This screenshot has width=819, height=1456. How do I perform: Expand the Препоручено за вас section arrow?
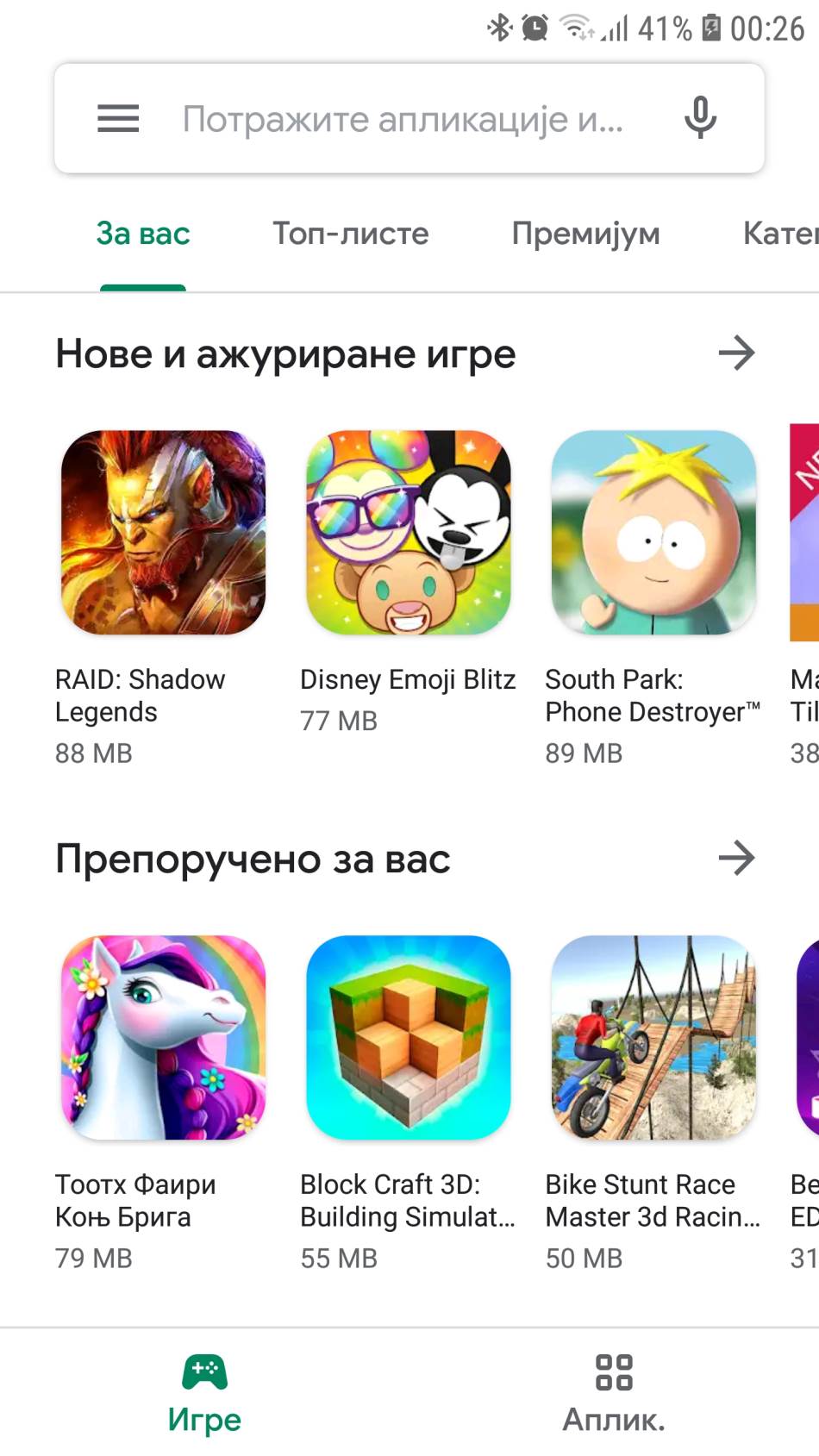(737, 858)
